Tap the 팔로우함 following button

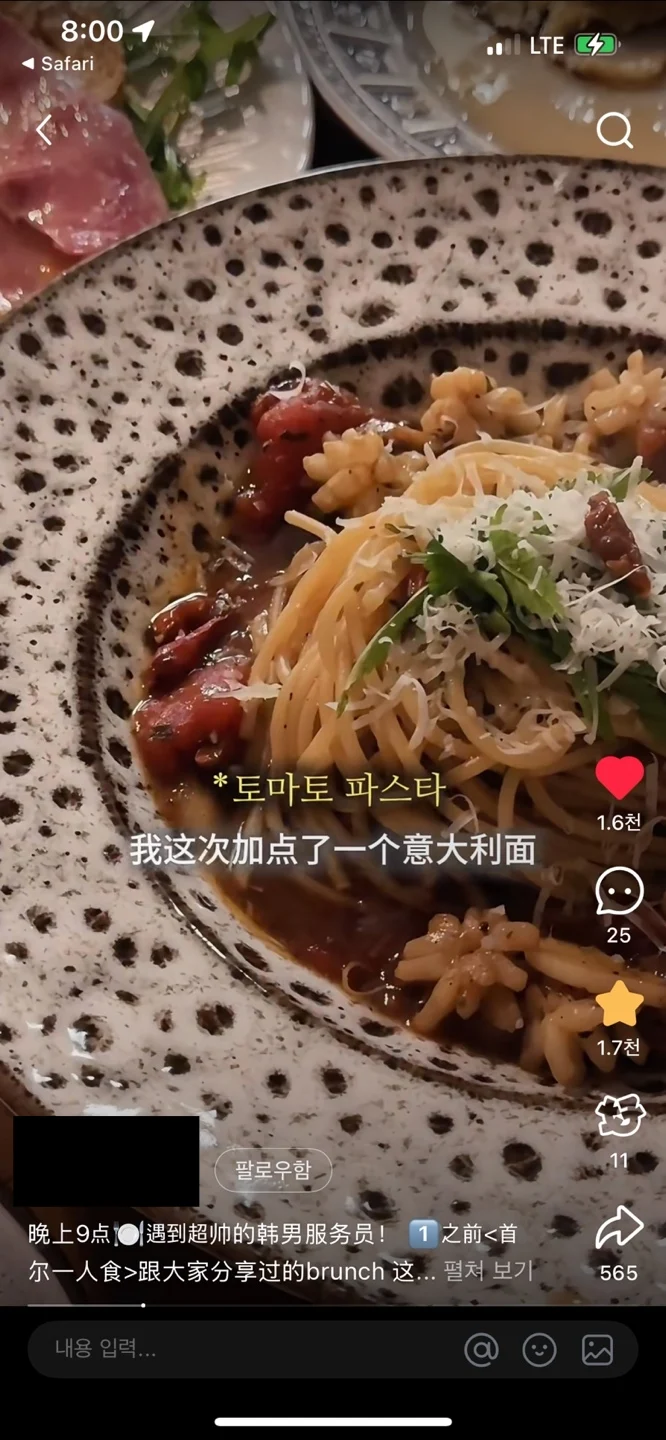pos(273,1170)
